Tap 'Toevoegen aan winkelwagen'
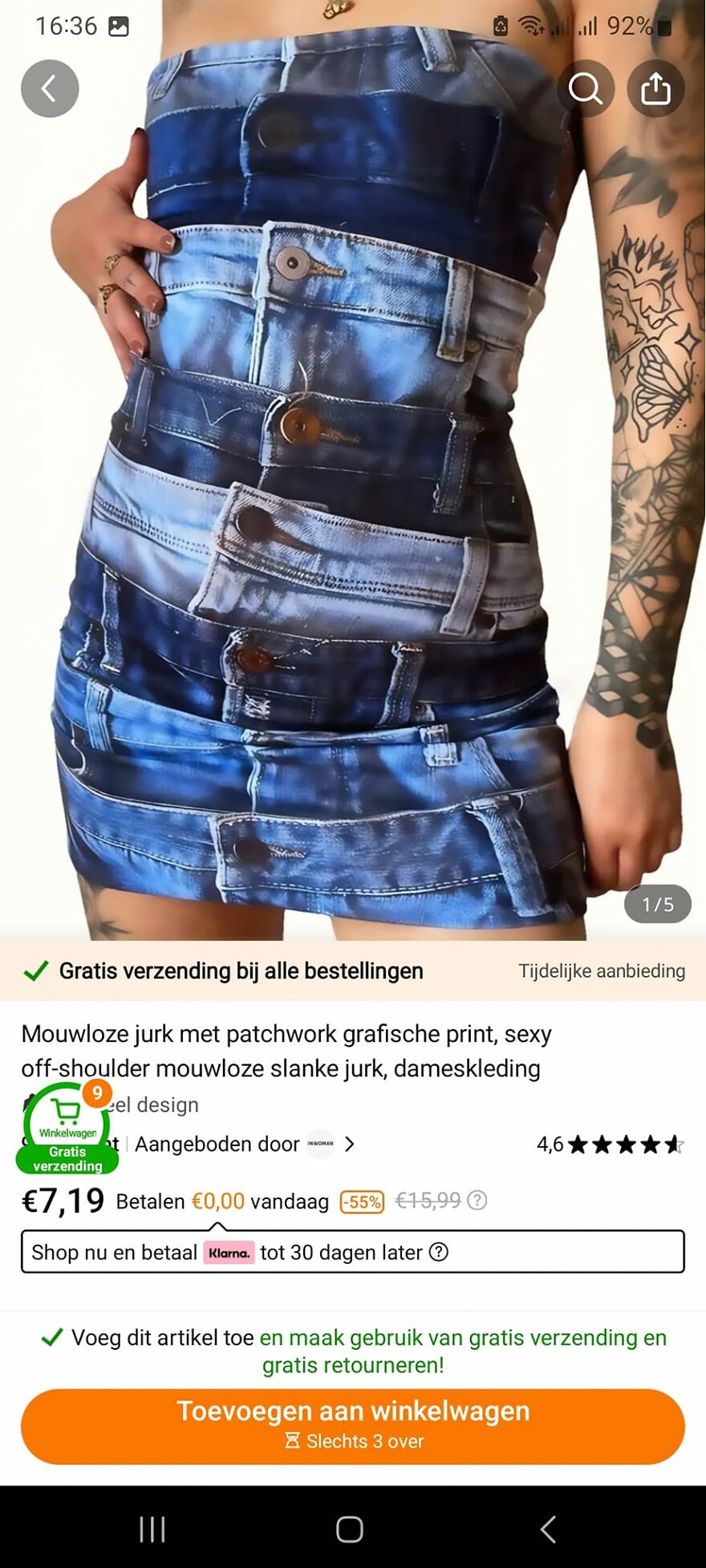Screen dimensions: 706x1568 353,1412
